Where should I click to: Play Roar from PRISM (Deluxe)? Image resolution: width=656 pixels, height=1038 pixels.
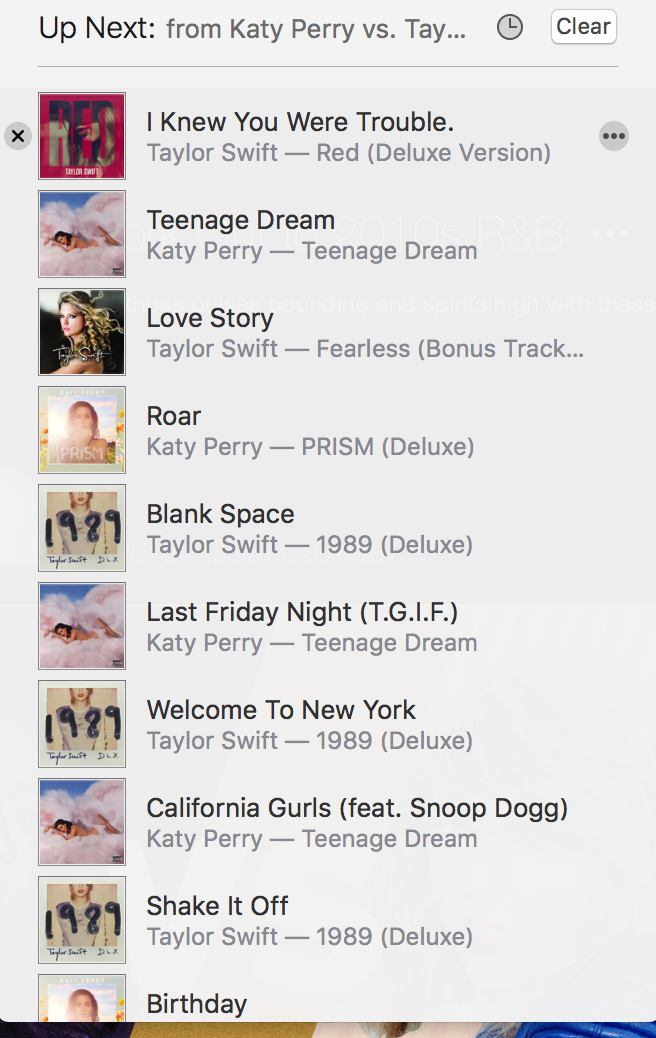(x=174, y=417)
